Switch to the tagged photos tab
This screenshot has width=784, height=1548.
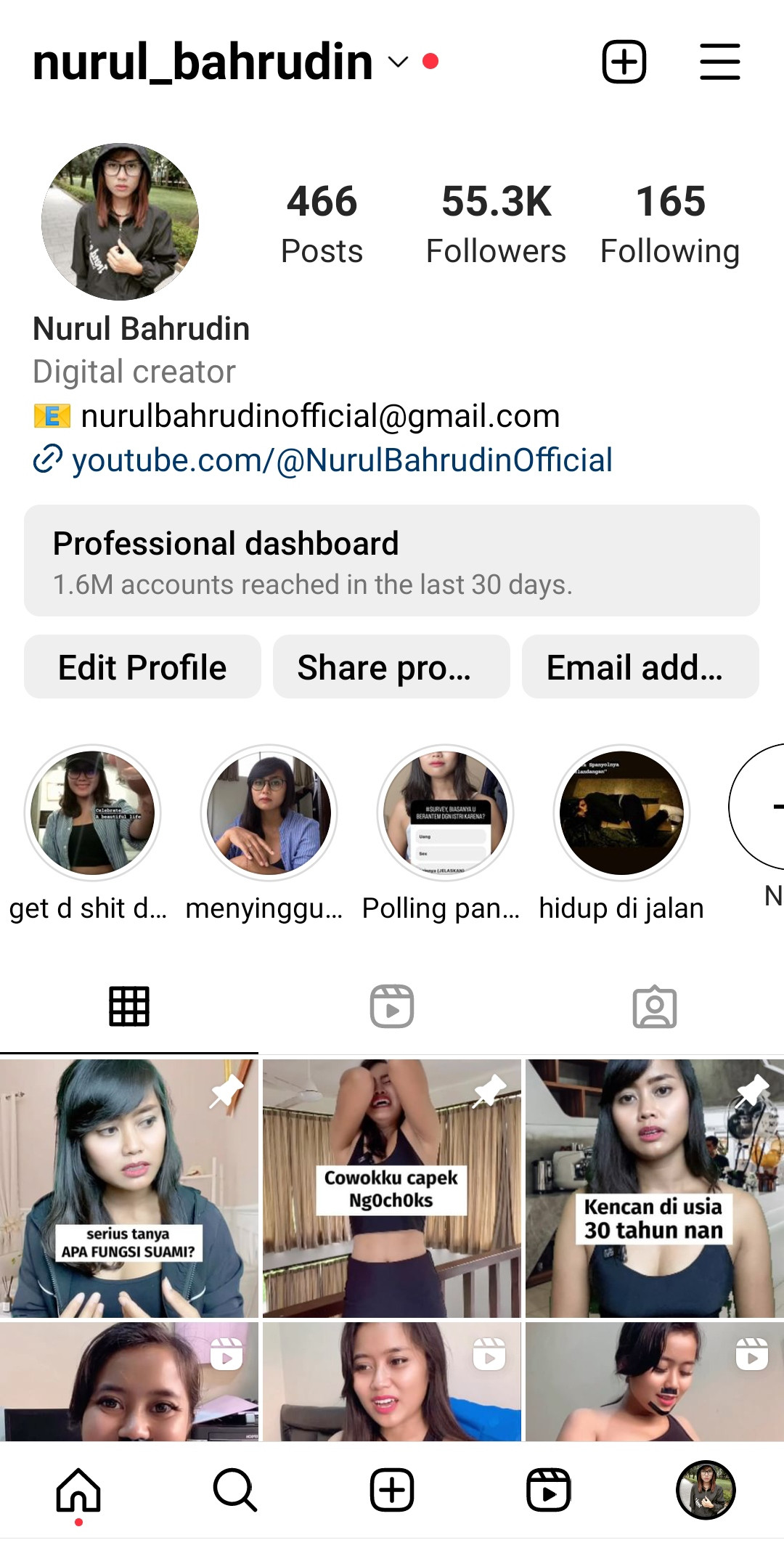click(654, 1006)
